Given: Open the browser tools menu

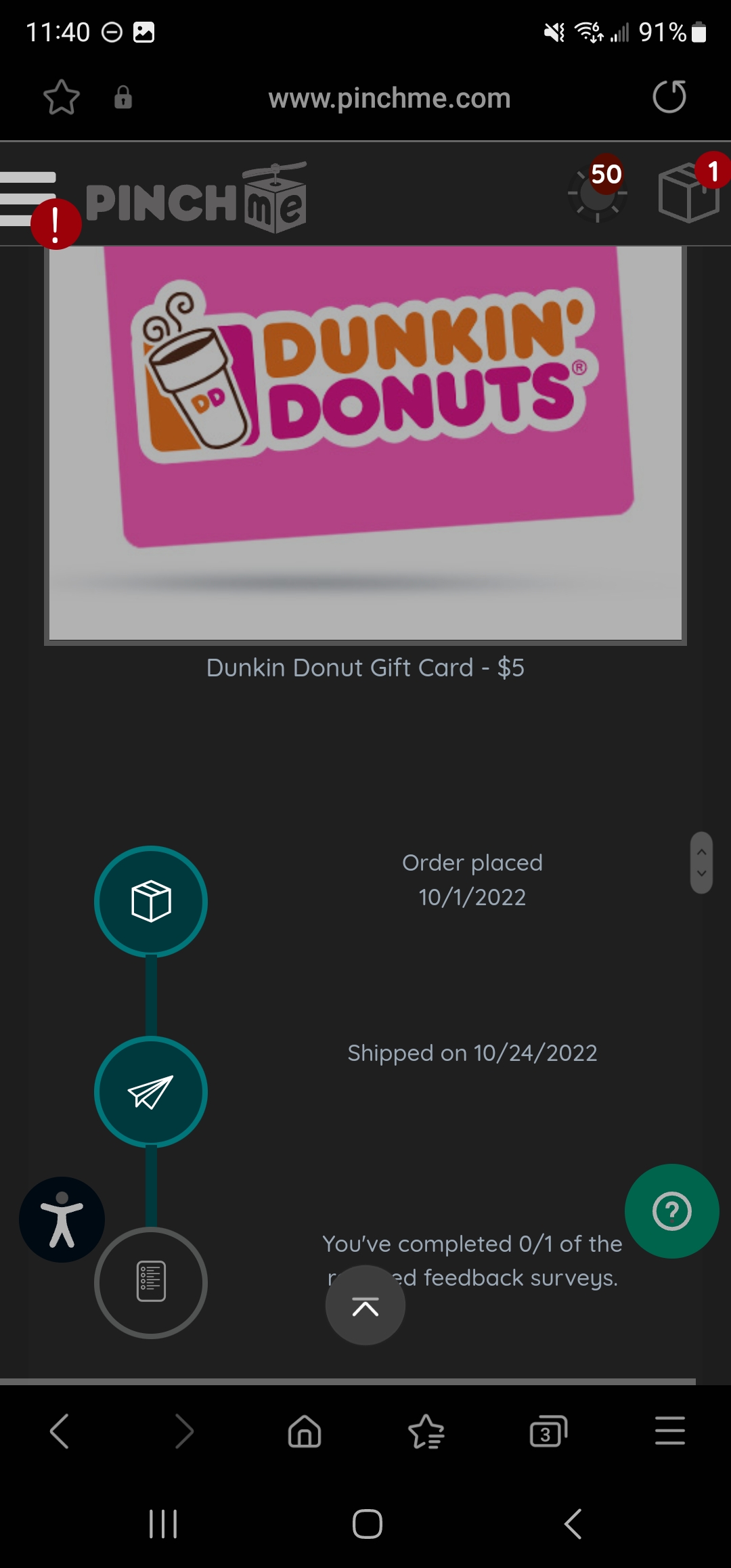Looking at the screenshot, I should 670,1431.
